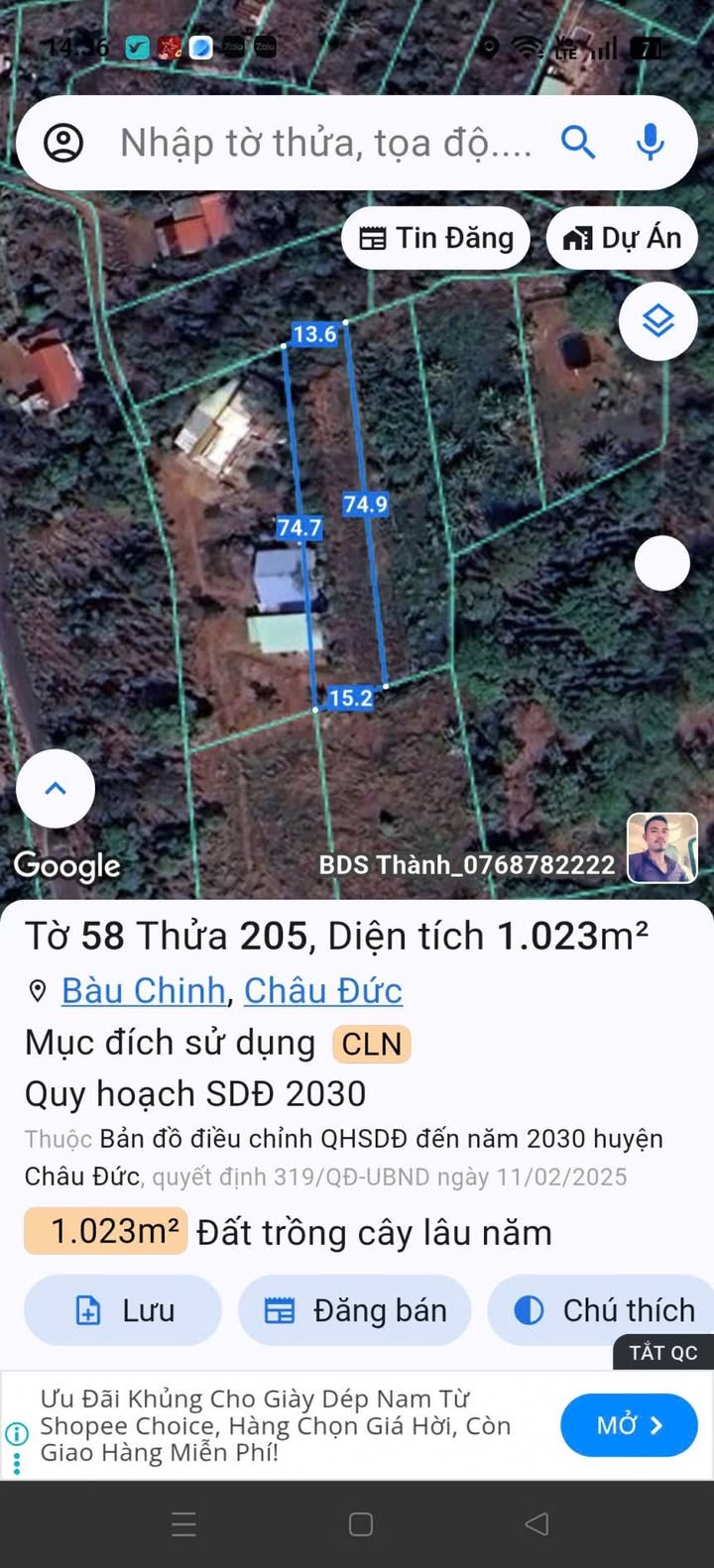Open the map layers selector
The image size is (714, 1568).
tap(658, 321)
